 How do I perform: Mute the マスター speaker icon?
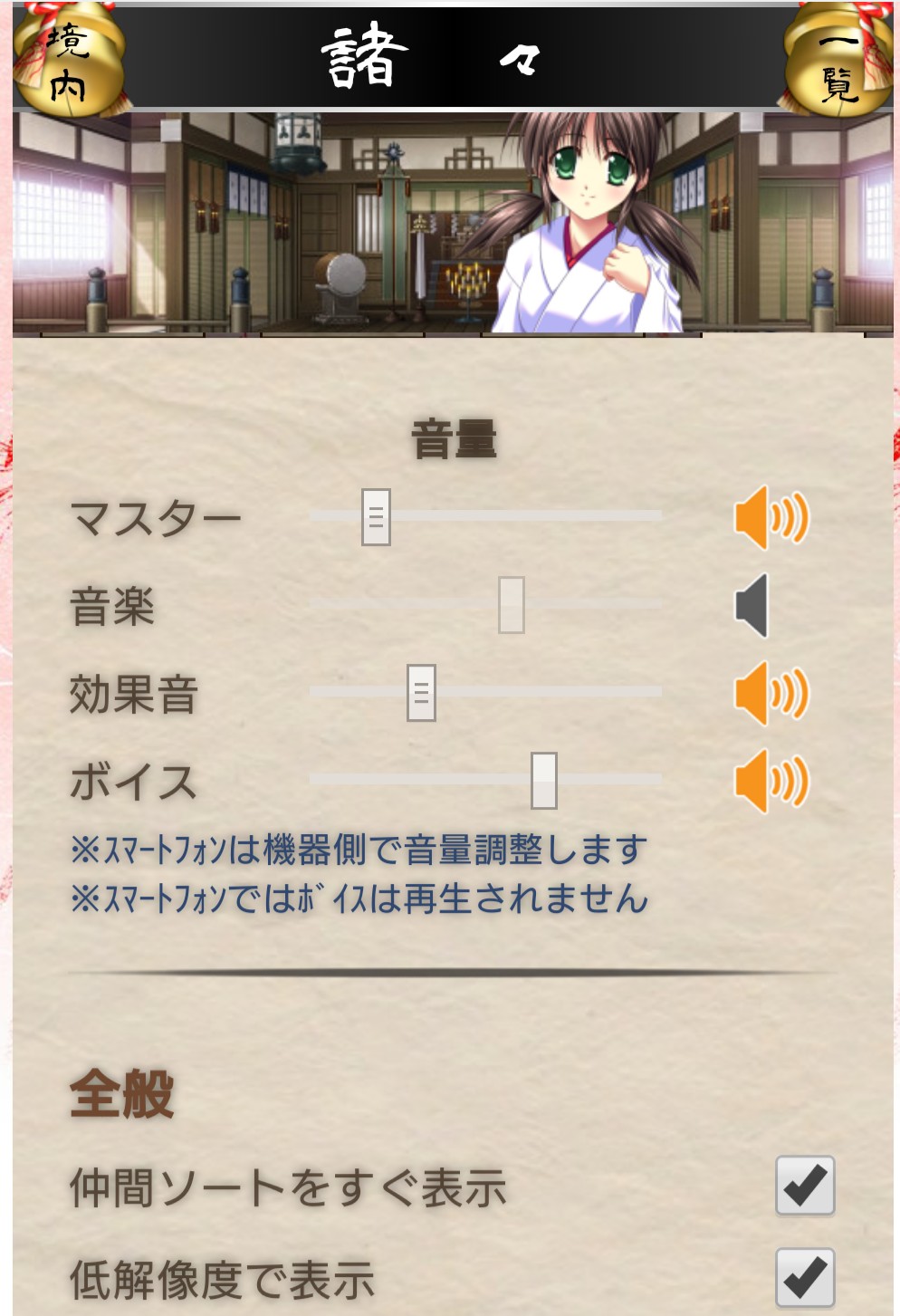tap(771, 517)
